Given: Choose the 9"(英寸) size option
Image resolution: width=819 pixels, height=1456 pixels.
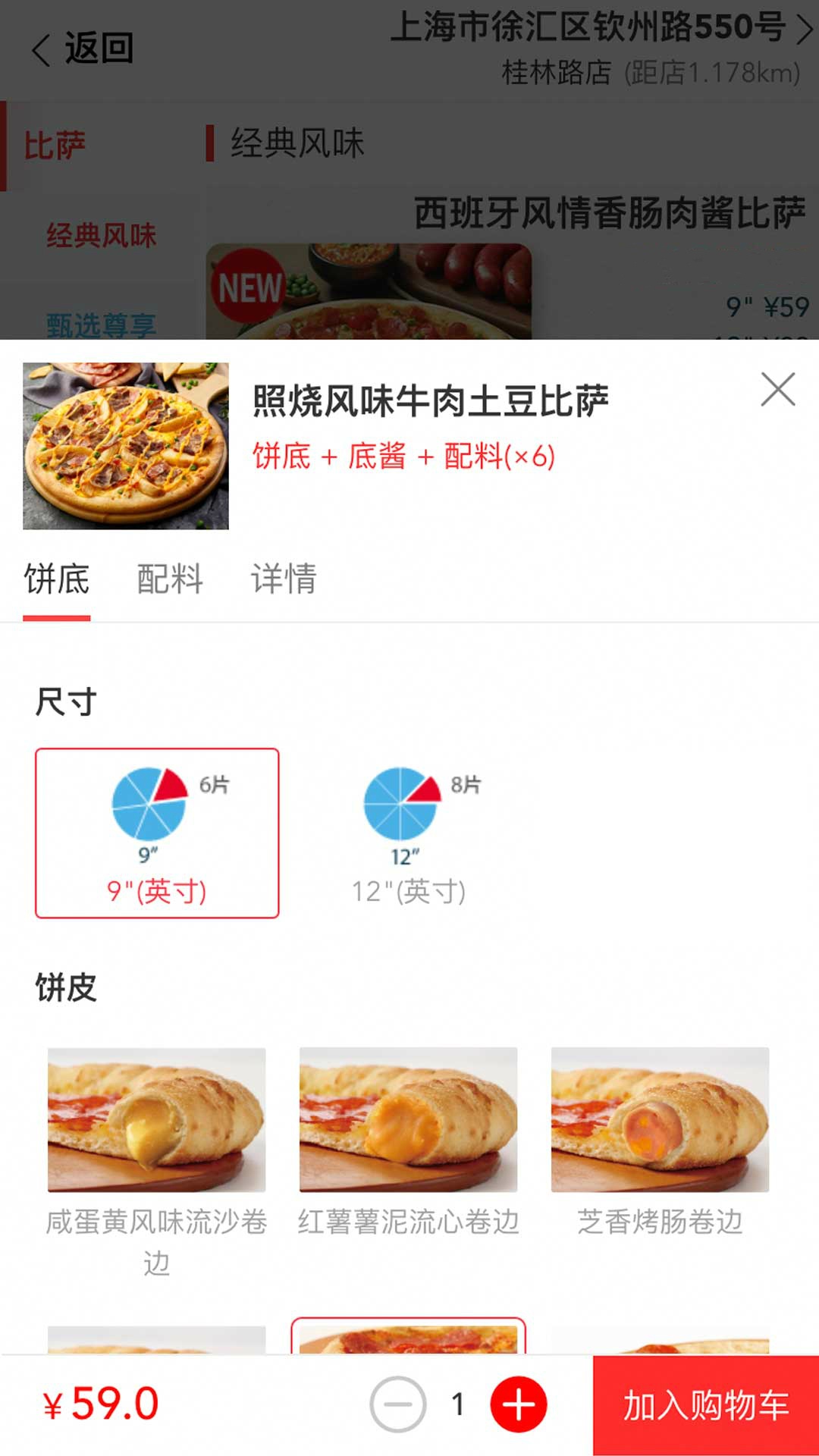Looking at the screenshot, I should [x=157, y=833].
